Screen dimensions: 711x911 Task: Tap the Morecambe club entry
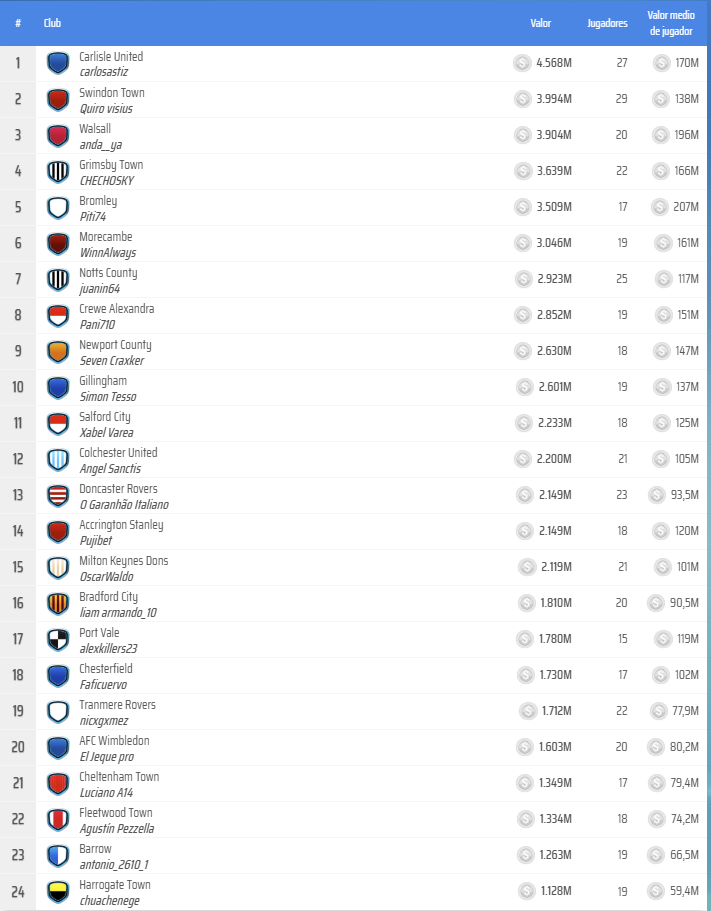(x=106, y=237)
